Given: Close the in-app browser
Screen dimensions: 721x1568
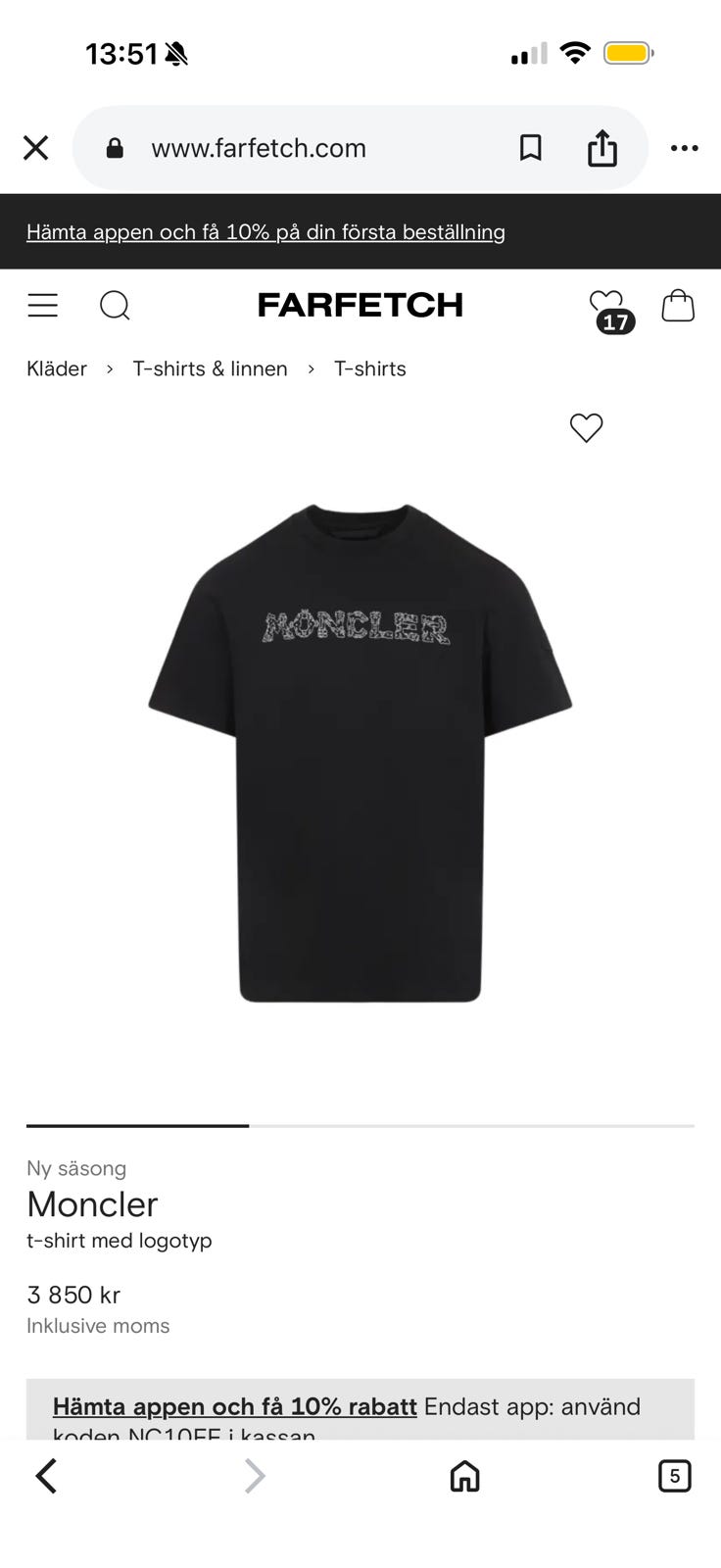Looking at the screenshot, I should point(36,148).
